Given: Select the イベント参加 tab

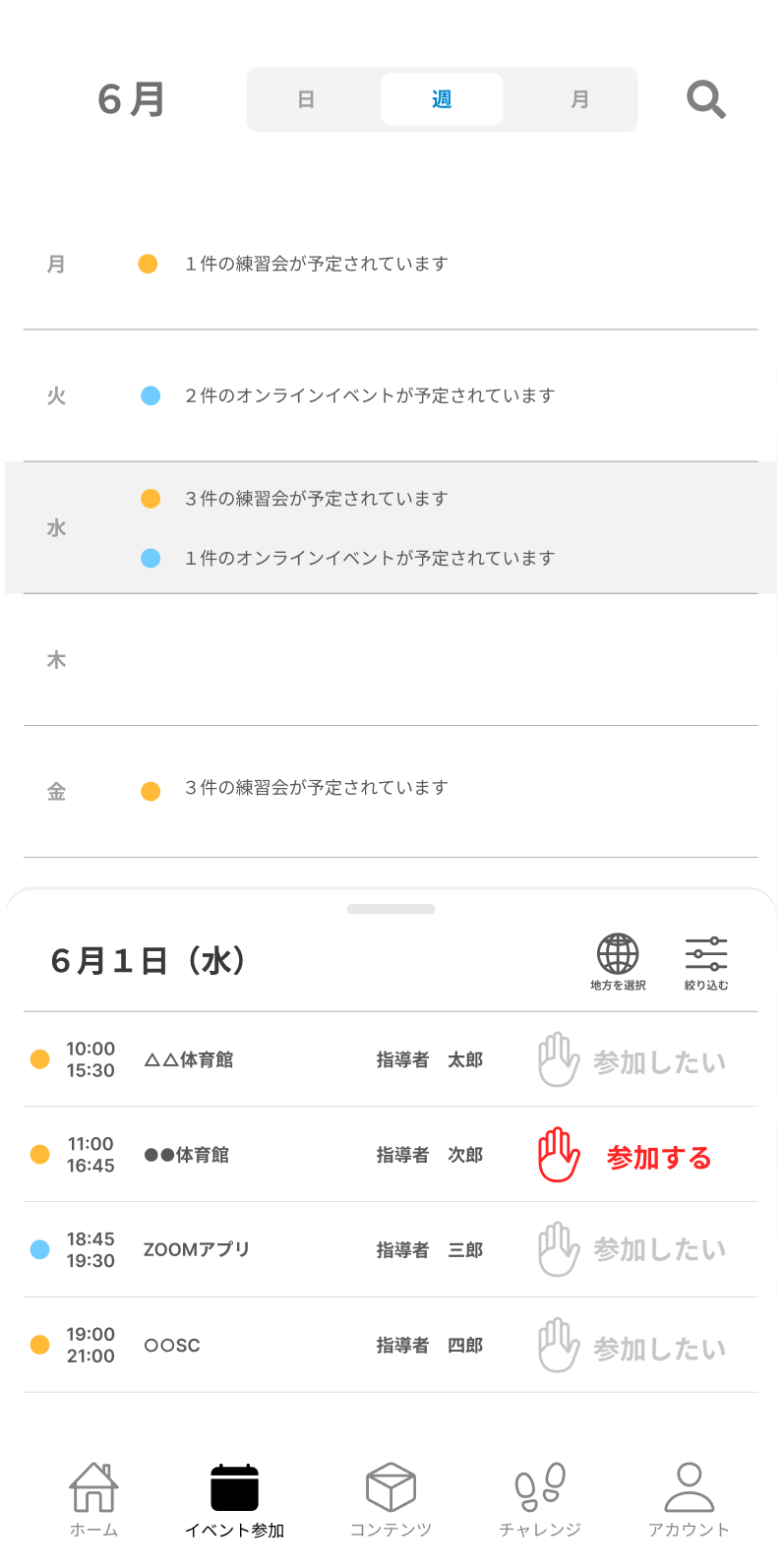Looking at the screenshot, I should click(234, 1501).
